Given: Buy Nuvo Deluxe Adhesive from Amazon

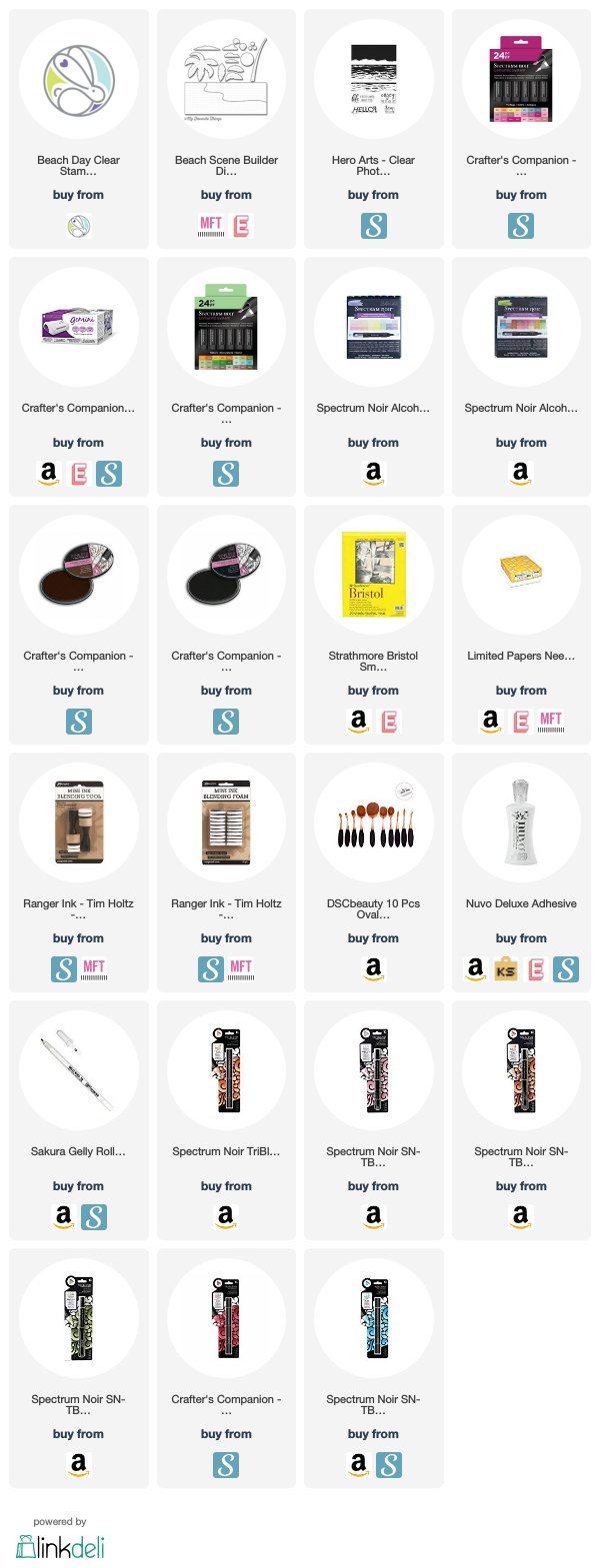Looking at the screenshot, I should click(476, 969).
